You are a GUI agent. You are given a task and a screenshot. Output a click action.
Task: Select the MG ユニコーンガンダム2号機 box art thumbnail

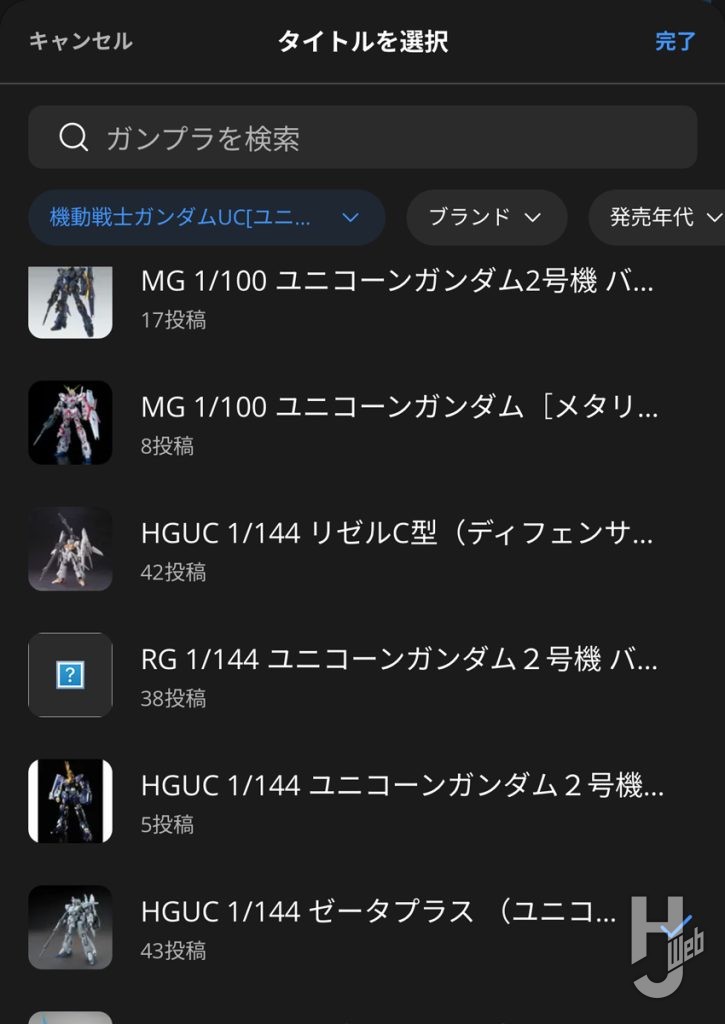(x=68, y=297)
